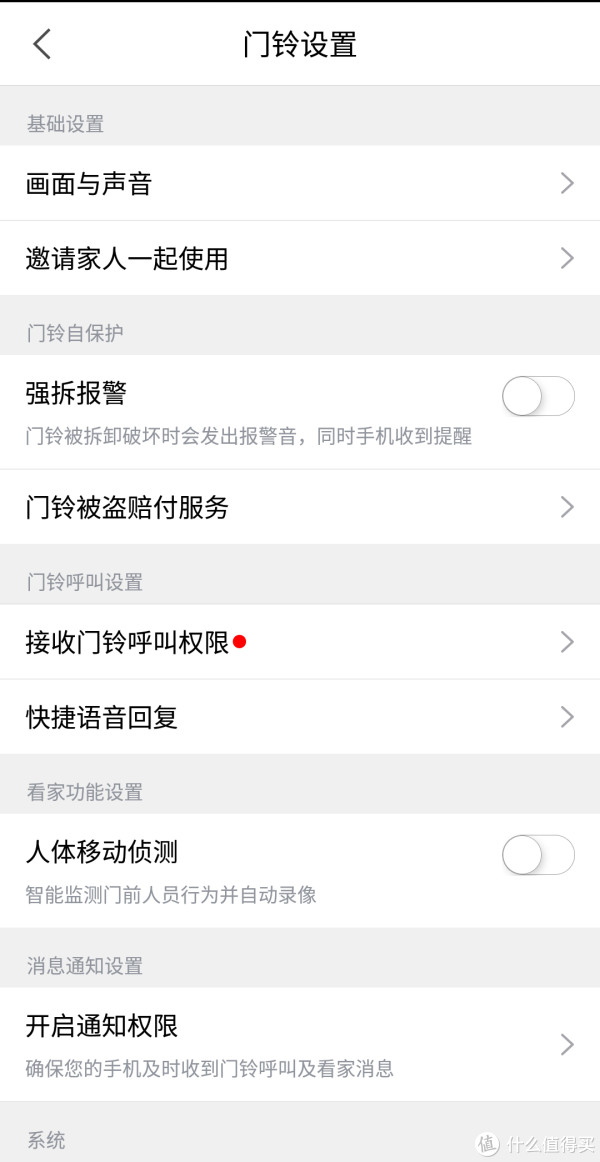
Task: Go back from 门铃设置
Action: (41, 44)
